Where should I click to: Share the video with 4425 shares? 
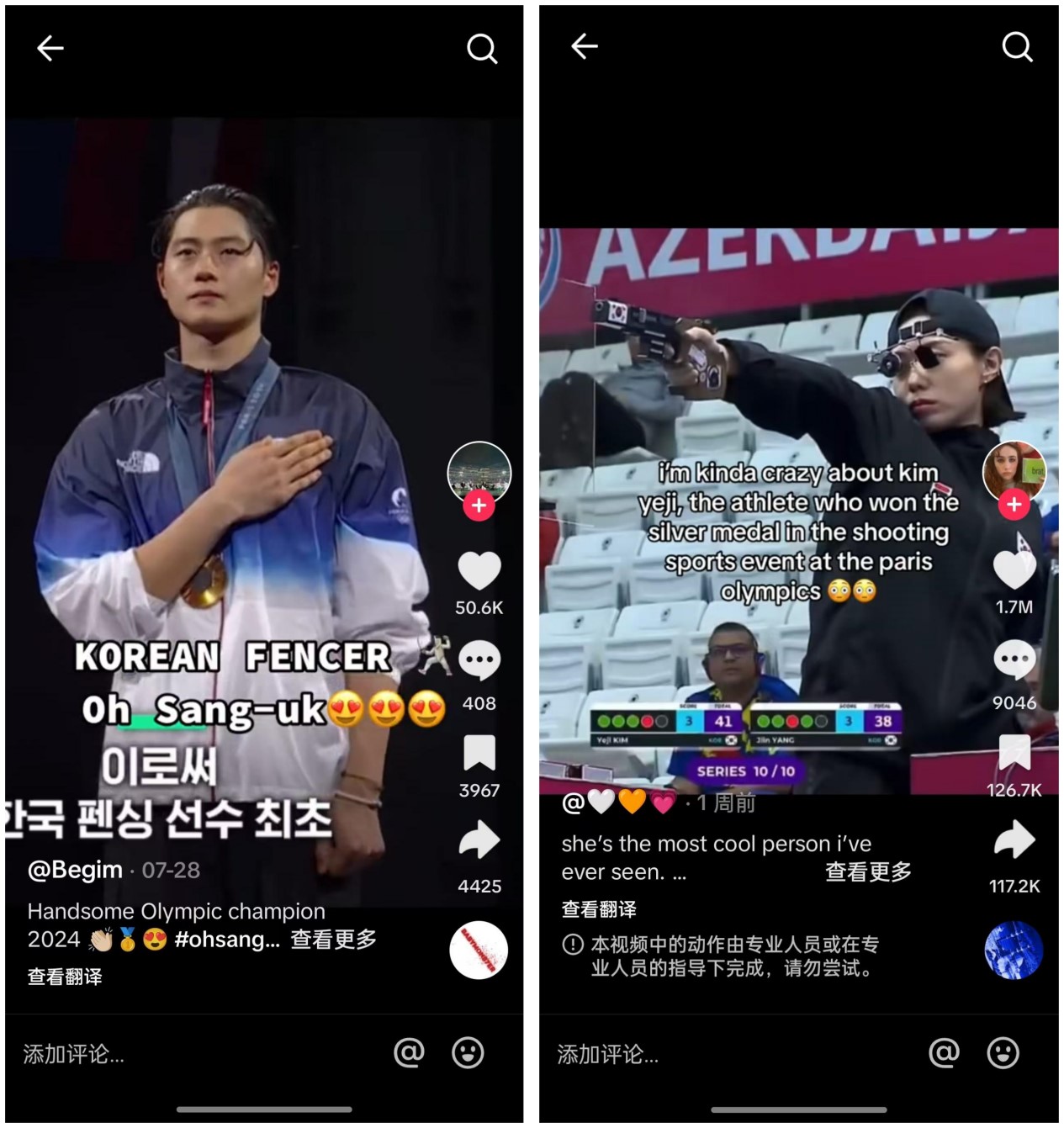pyautogui.click(x=479, y=841)
